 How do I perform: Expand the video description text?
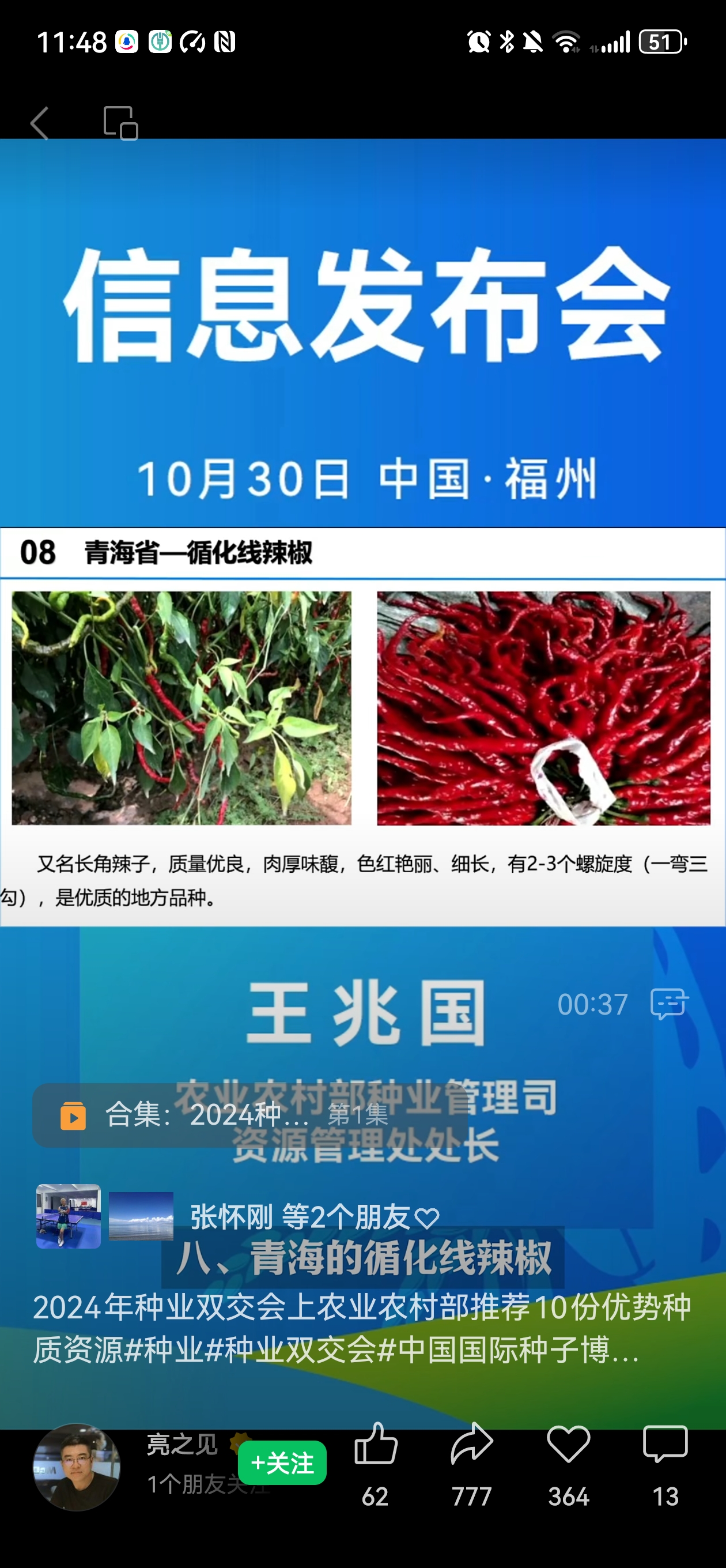point(361,1328)
